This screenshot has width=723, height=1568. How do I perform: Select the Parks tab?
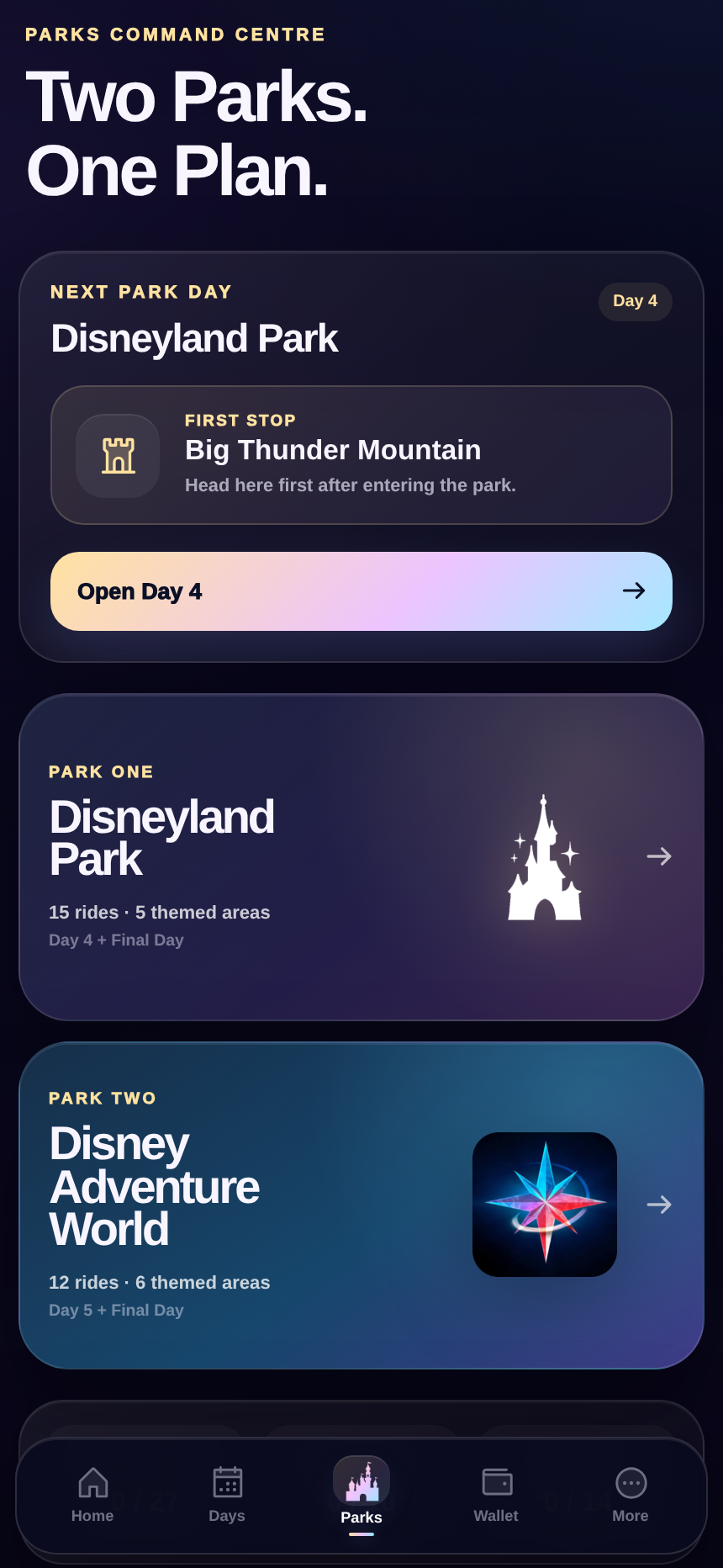pos(361,1496)
